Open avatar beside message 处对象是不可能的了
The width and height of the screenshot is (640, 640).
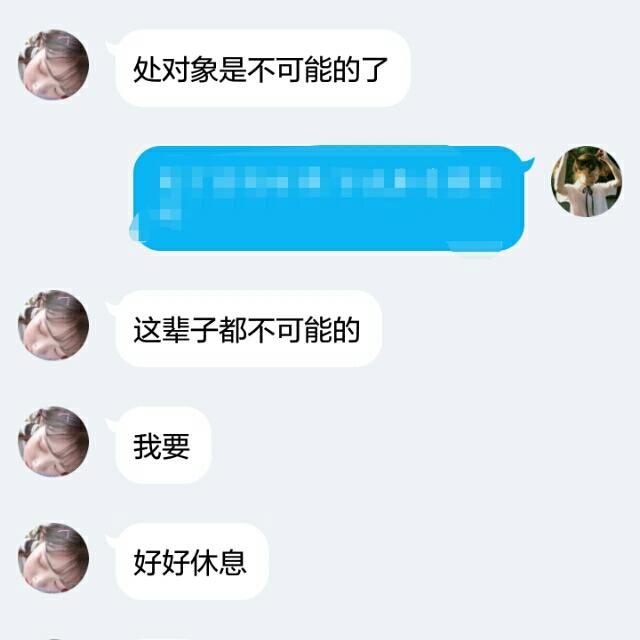tap(54, 66)
